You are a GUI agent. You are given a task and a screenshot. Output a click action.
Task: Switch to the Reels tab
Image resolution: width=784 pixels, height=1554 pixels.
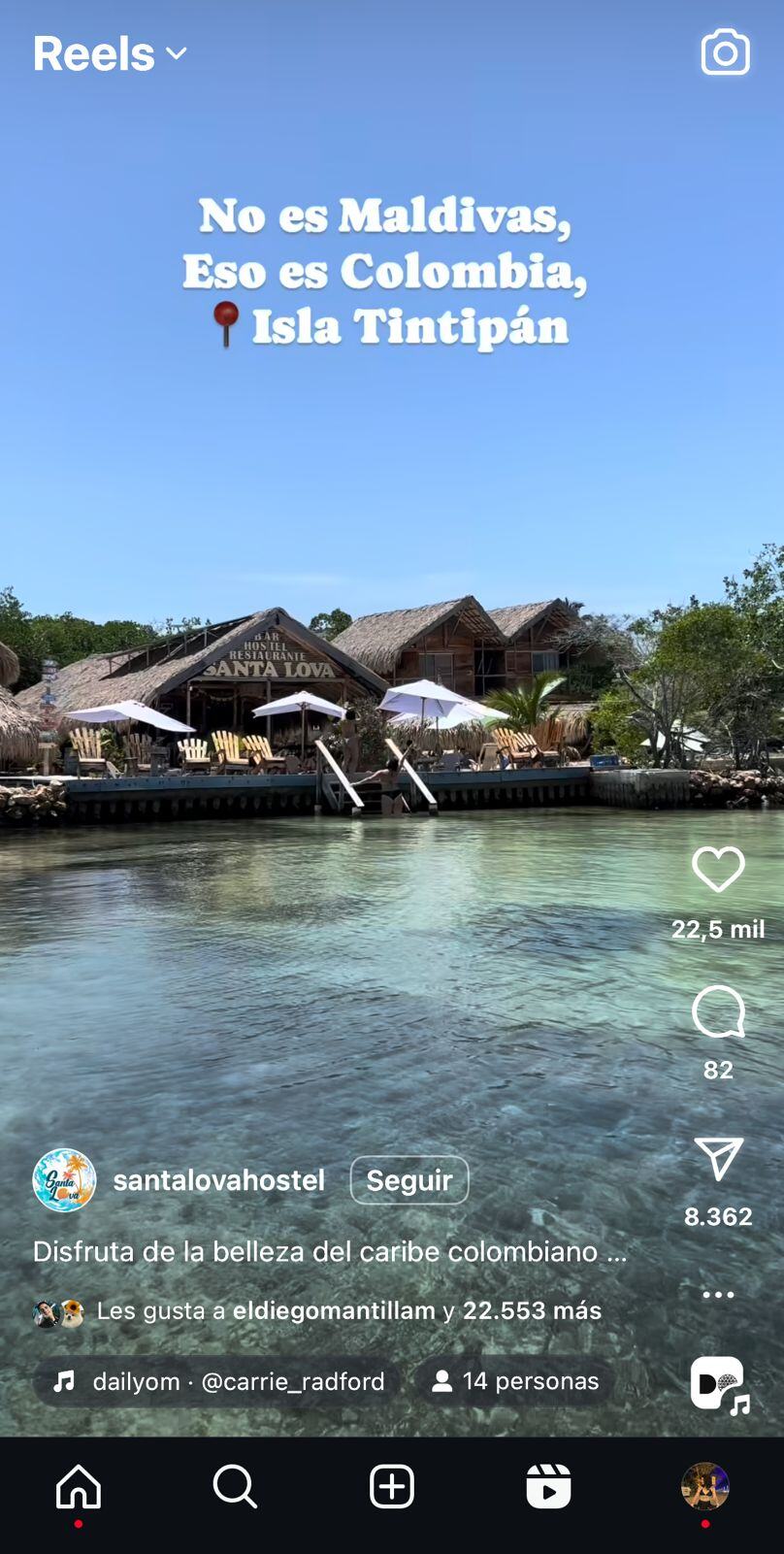(x=547, y=1486)
